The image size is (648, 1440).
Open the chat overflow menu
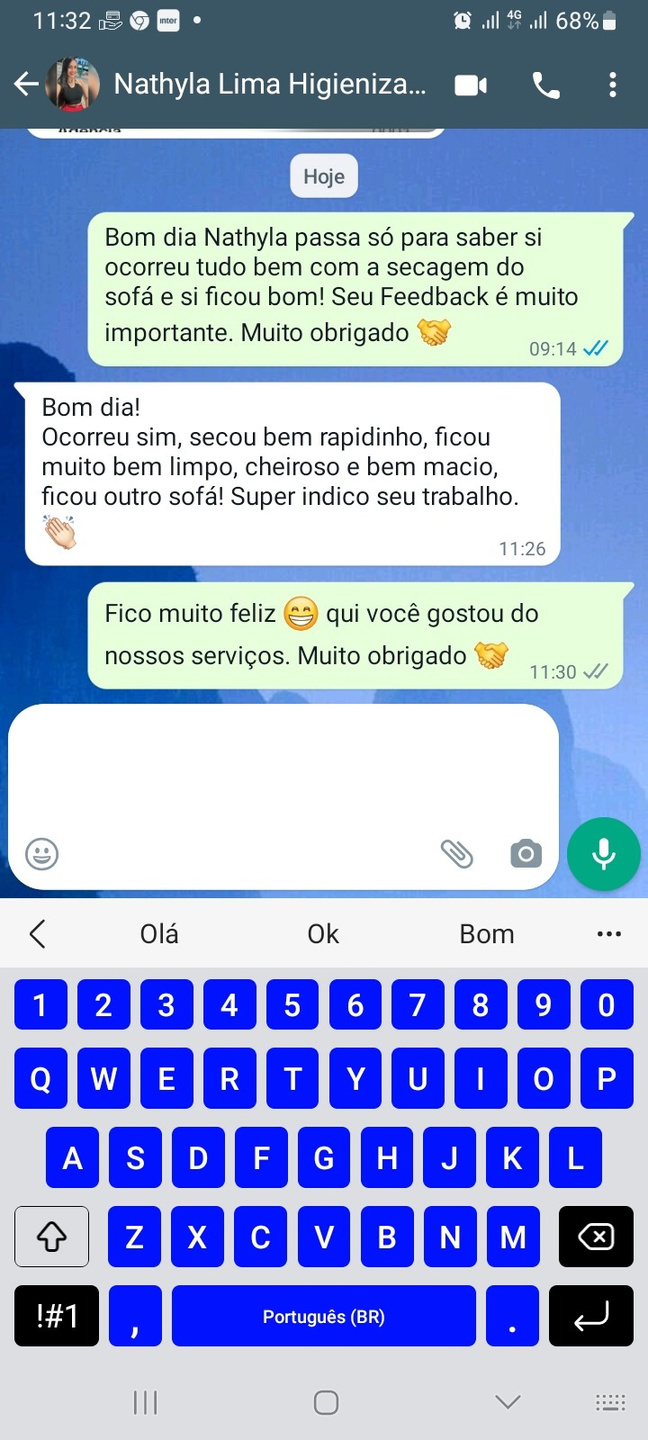(x=612, y=85)
